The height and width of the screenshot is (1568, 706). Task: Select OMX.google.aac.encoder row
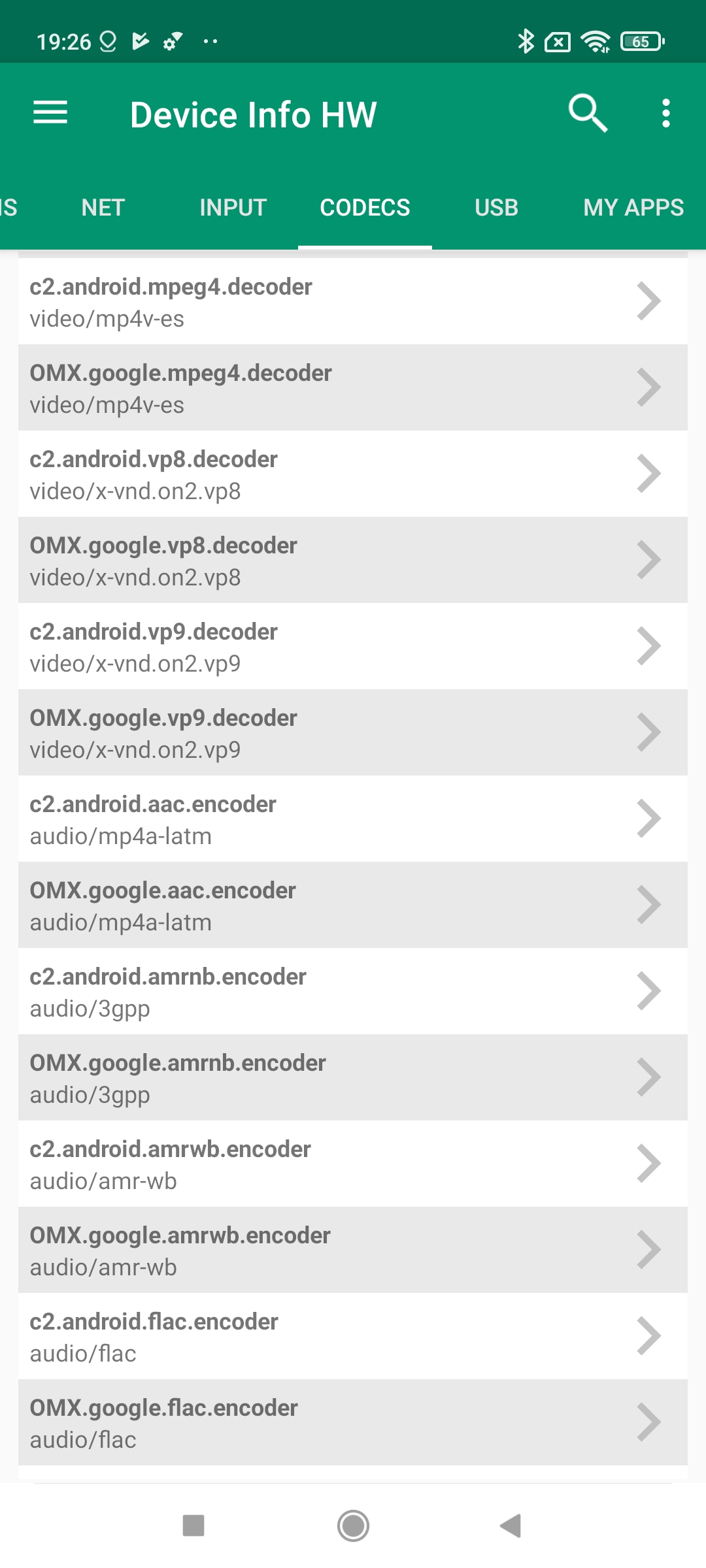353,906
